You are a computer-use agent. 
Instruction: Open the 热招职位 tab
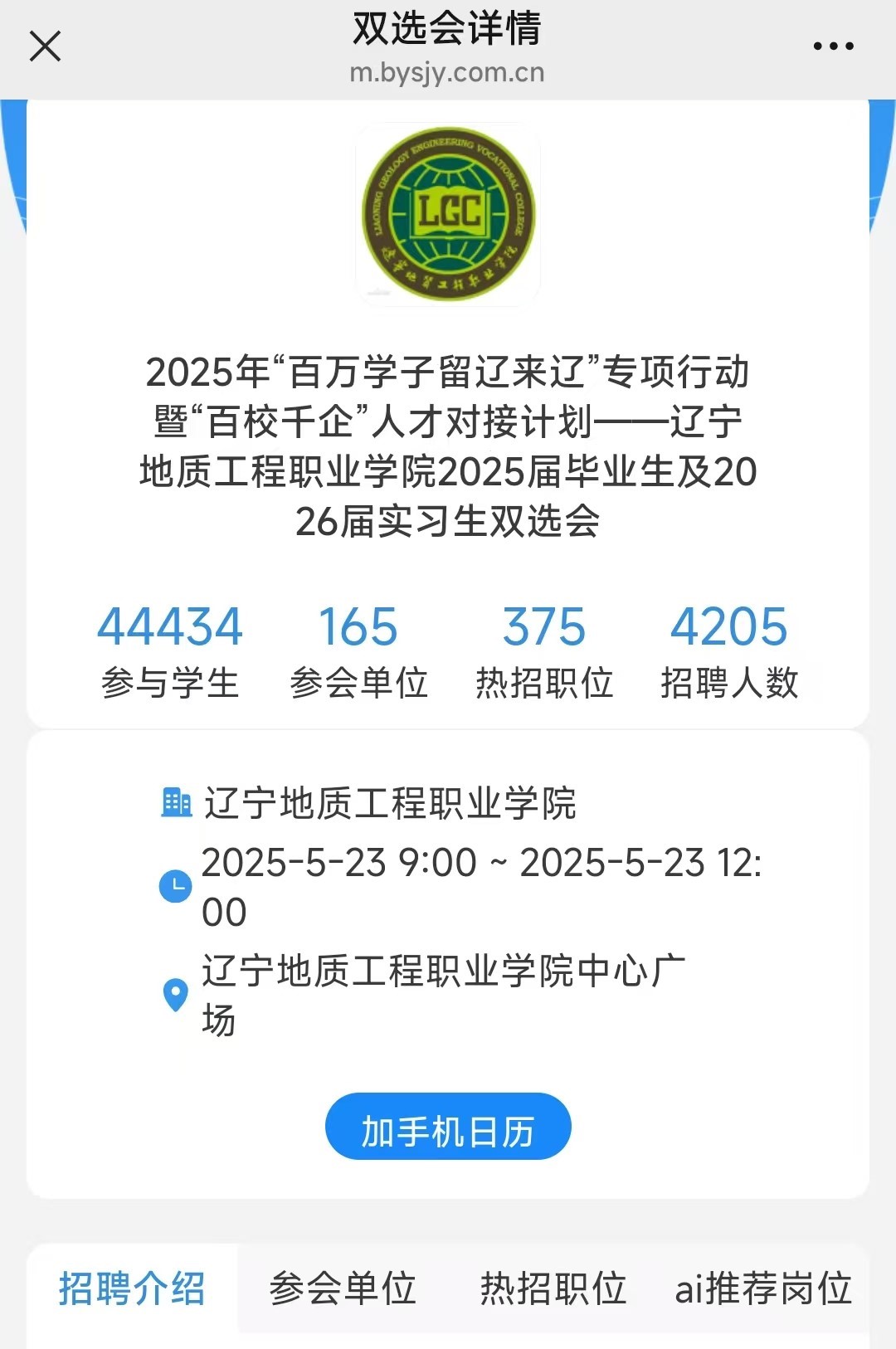[x=553, y=1288]
